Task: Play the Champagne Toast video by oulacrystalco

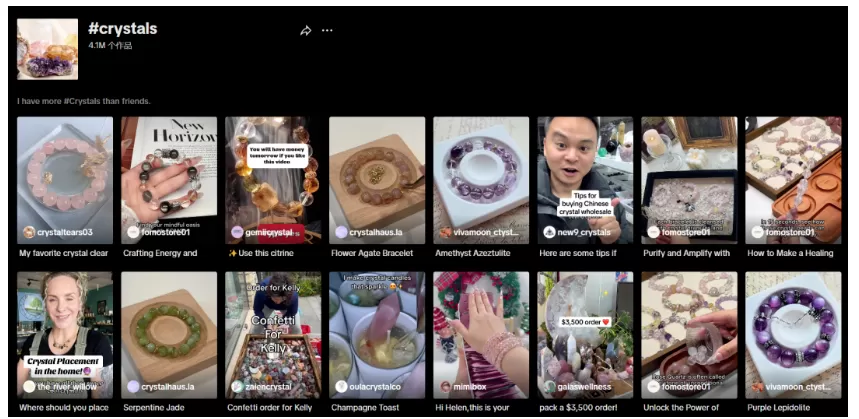Action: tap(377, 335)
